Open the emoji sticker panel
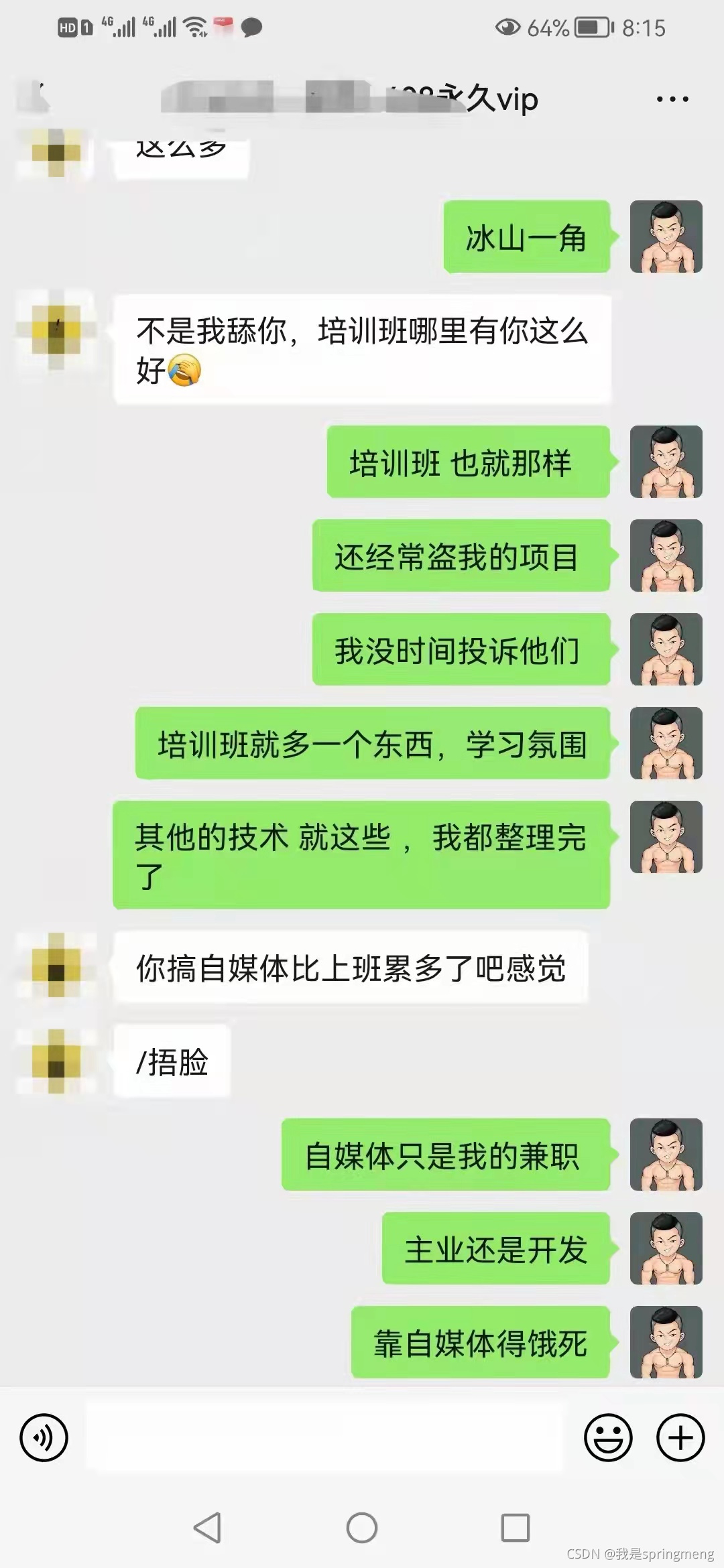Image resolution: width=724 pixels, height=1568 pixels. coord(607,1437)
